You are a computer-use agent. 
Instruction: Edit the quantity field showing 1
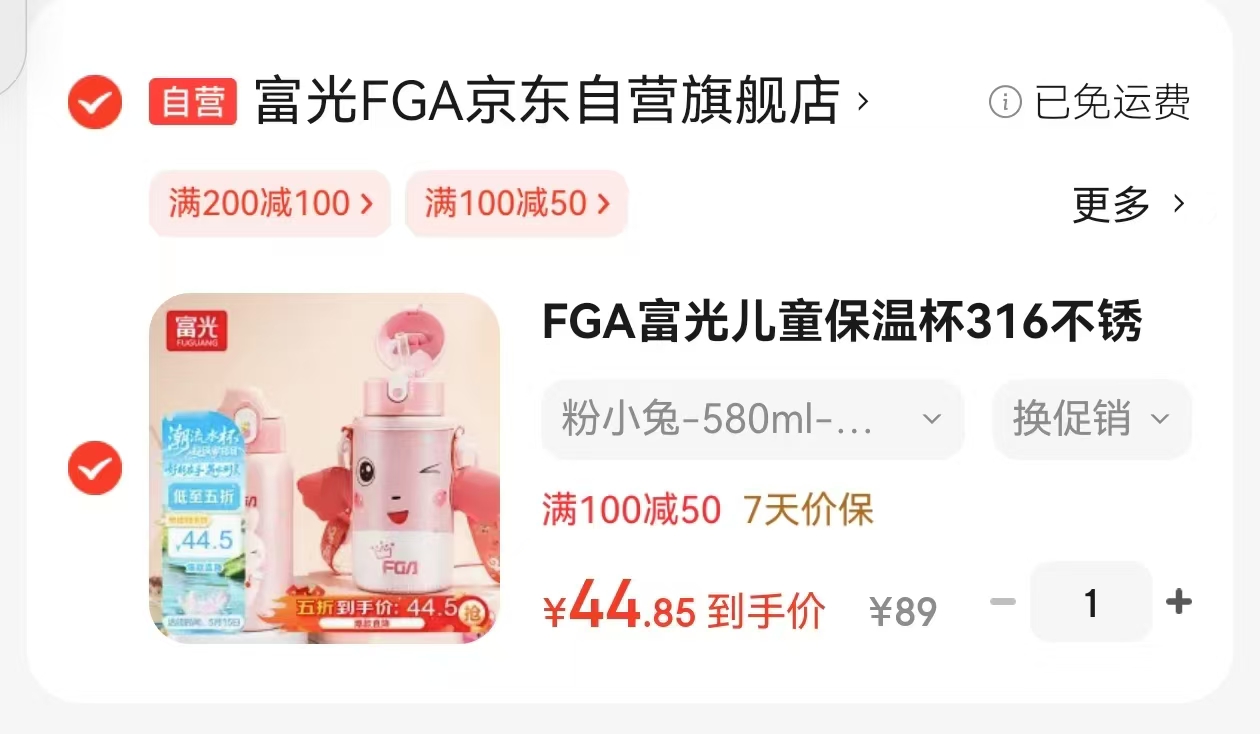pyautogui.click(x=1091, y=602)
